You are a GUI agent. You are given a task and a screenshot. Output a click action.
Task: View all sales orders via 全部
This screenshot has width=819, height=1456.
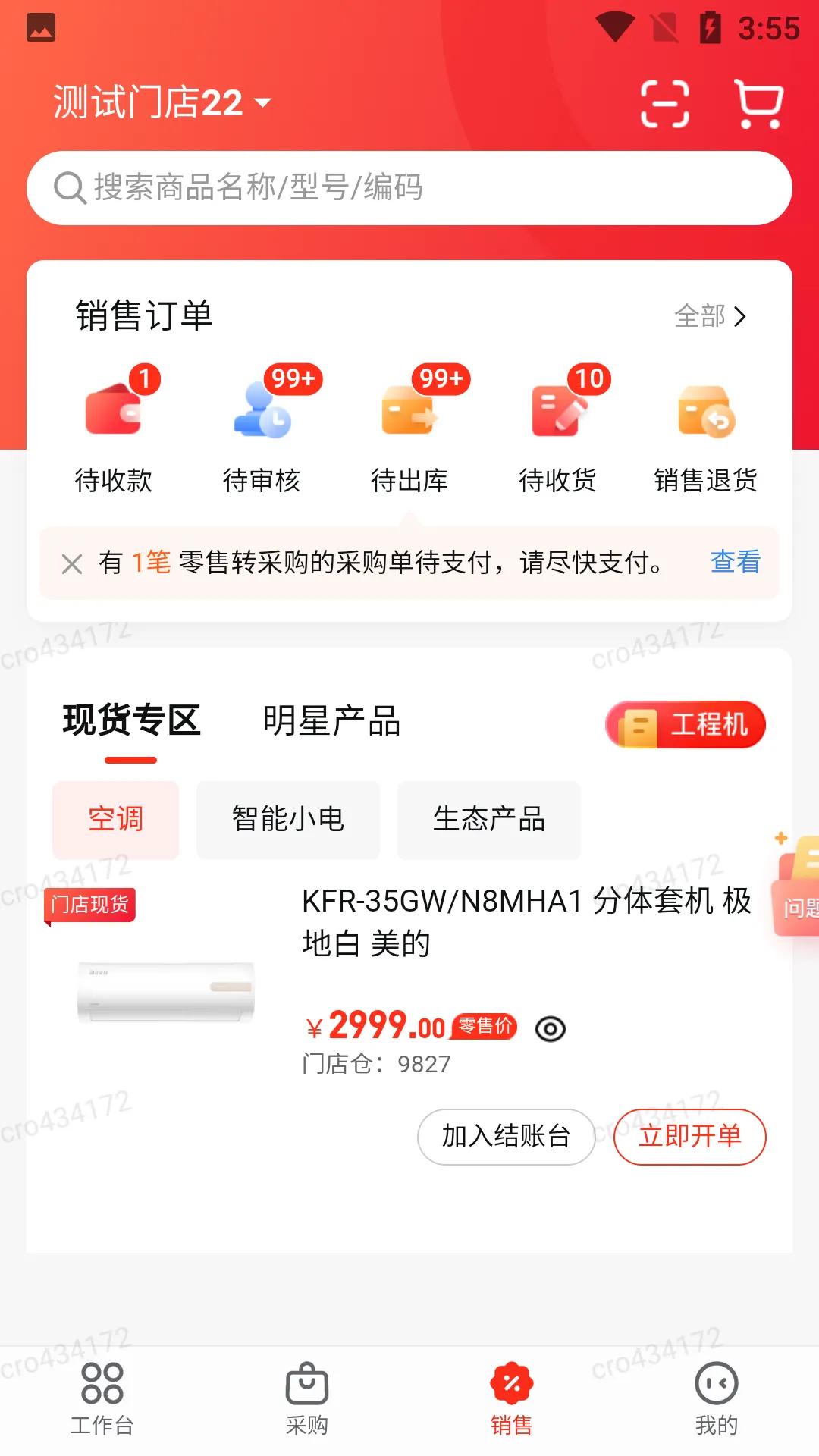(711, 316)
